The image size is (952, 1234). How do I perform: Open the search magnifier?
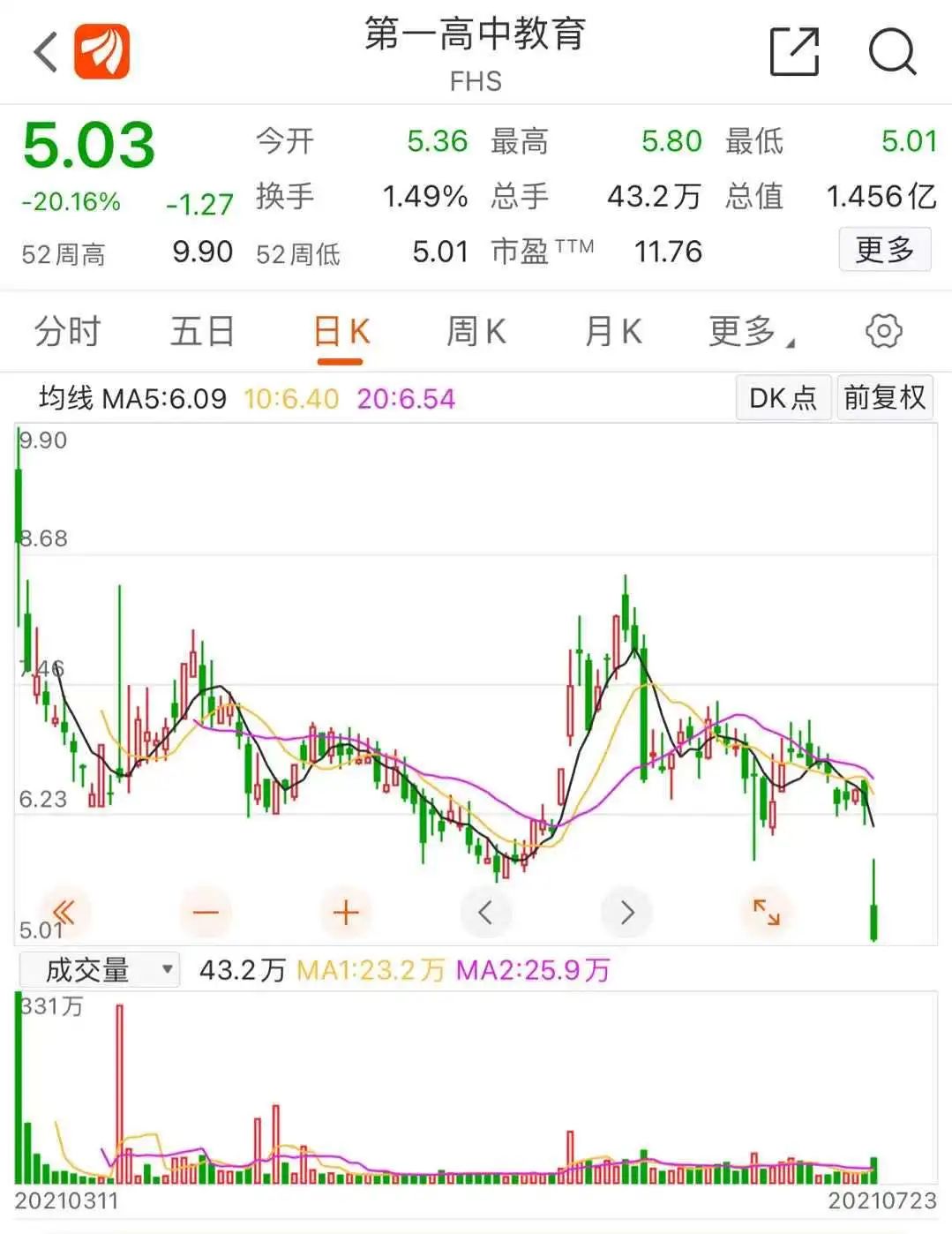[x=892, y=52]
